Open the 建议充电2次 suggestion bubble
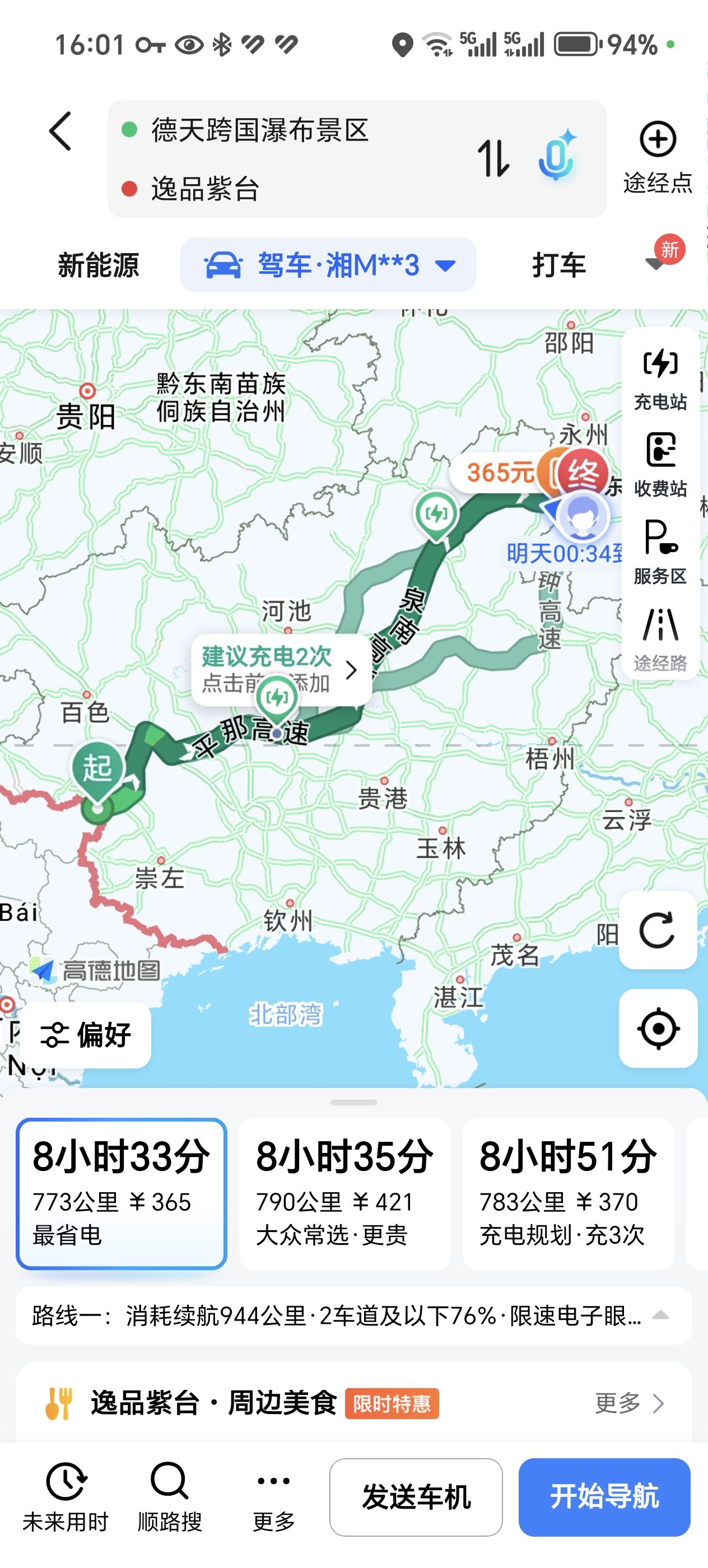The width and height of the screenshot is (708, 1568). pyautogui.click(x=281, y=669)
